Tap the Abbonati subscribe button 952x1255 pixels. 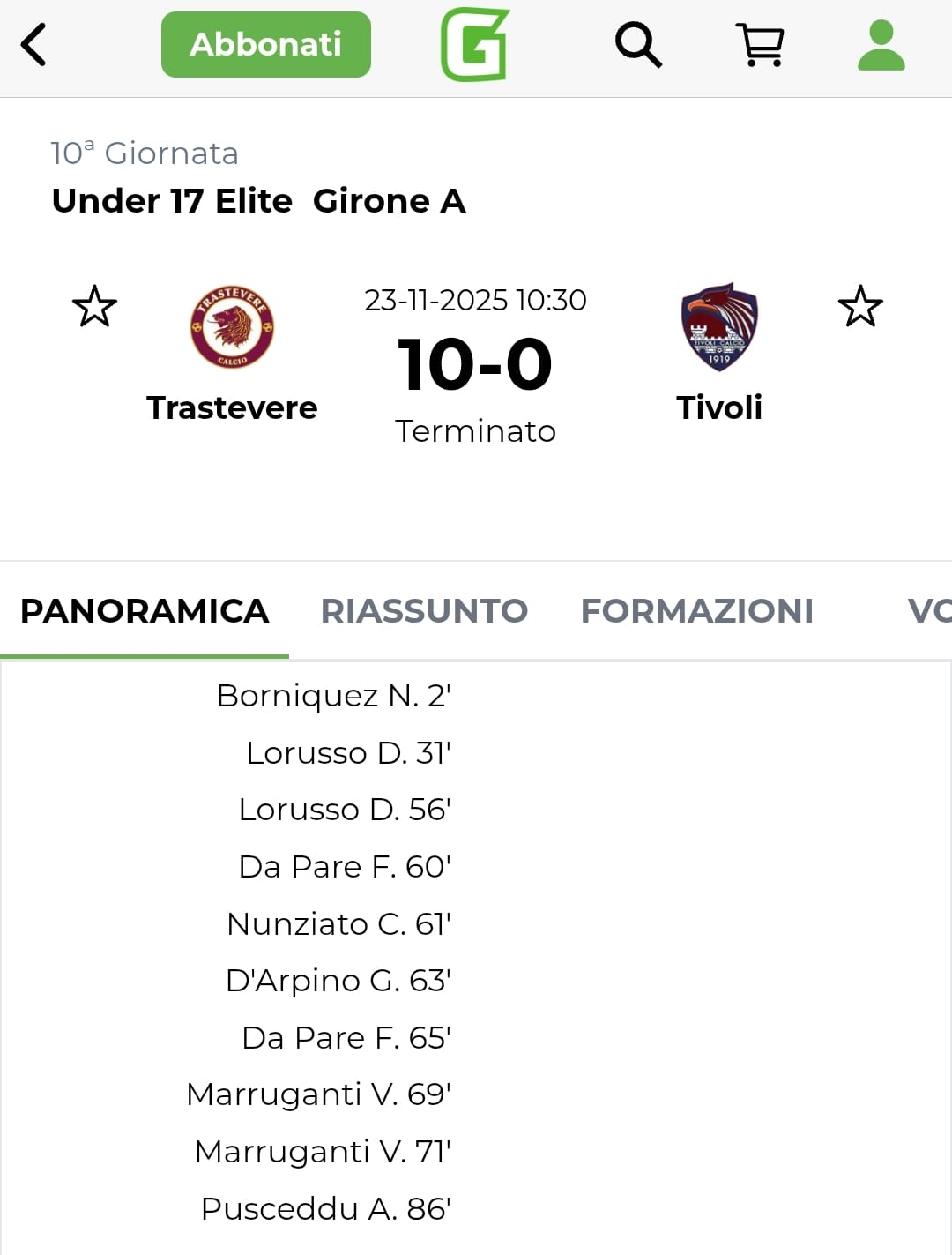265,45
